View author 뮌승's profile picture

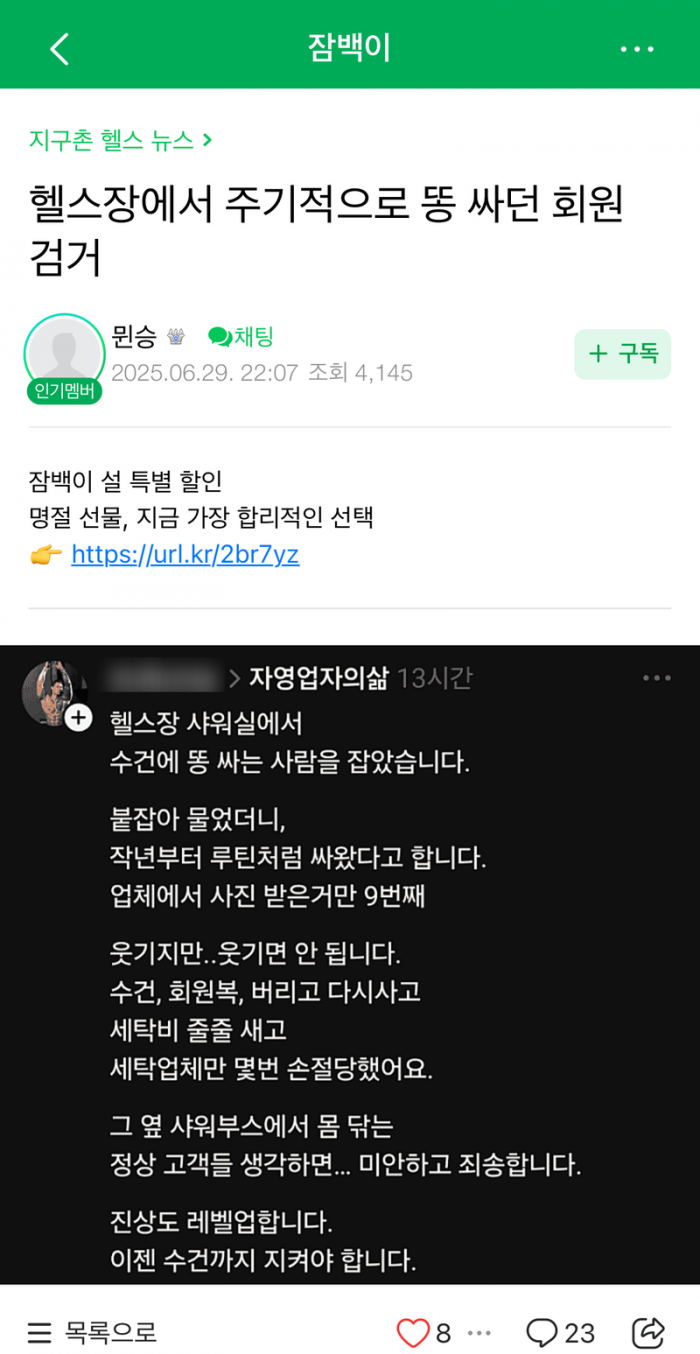65,355
